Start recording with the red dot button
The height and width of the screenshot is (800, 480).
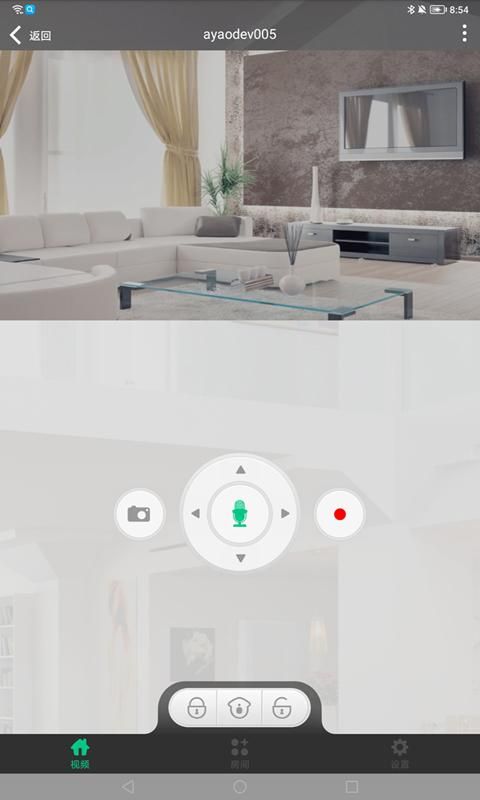pyautogui.click(x=340, y=514)
